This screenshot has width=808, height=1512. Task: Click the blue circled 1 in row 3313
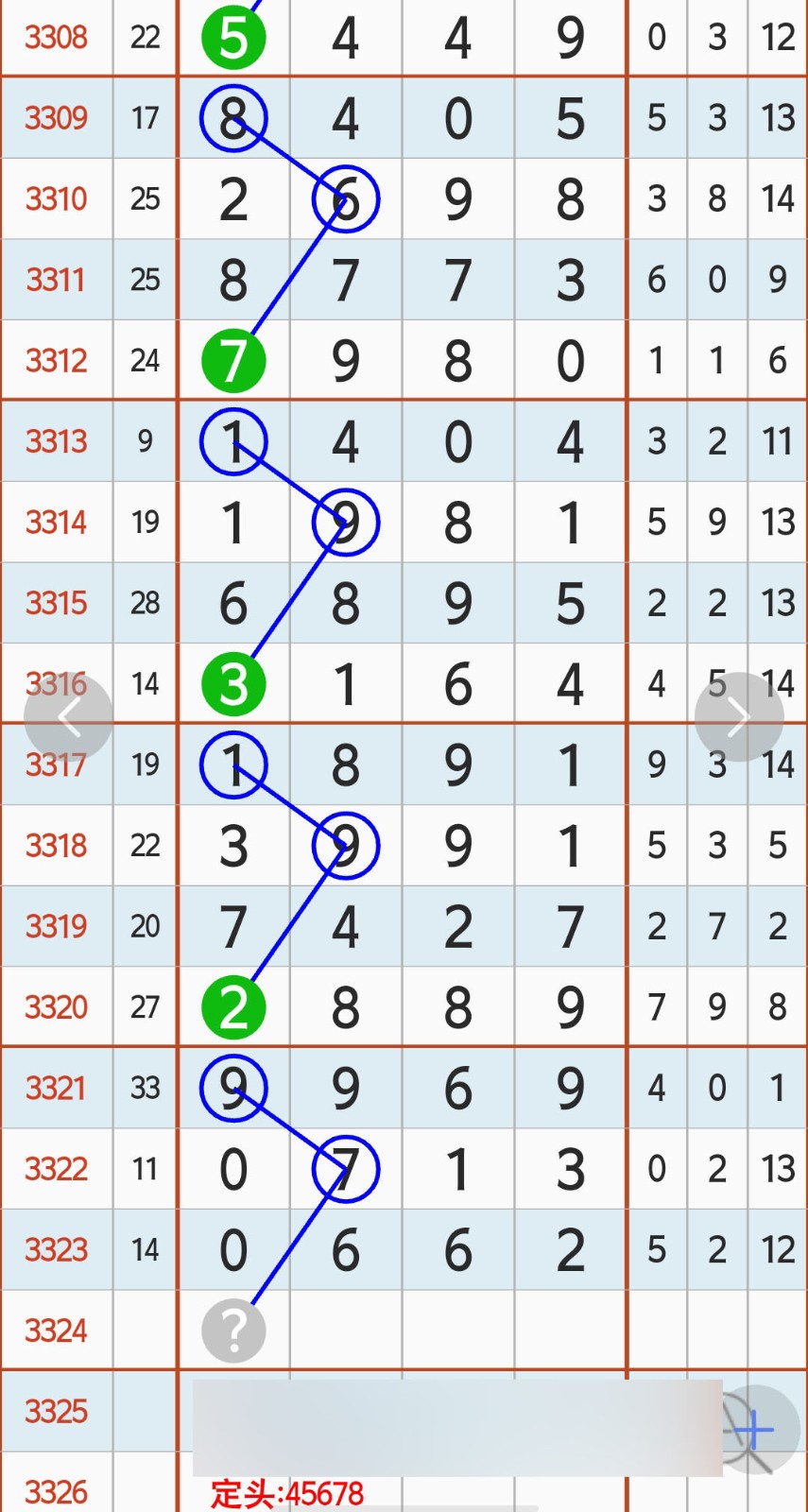(x=233, y=441)
